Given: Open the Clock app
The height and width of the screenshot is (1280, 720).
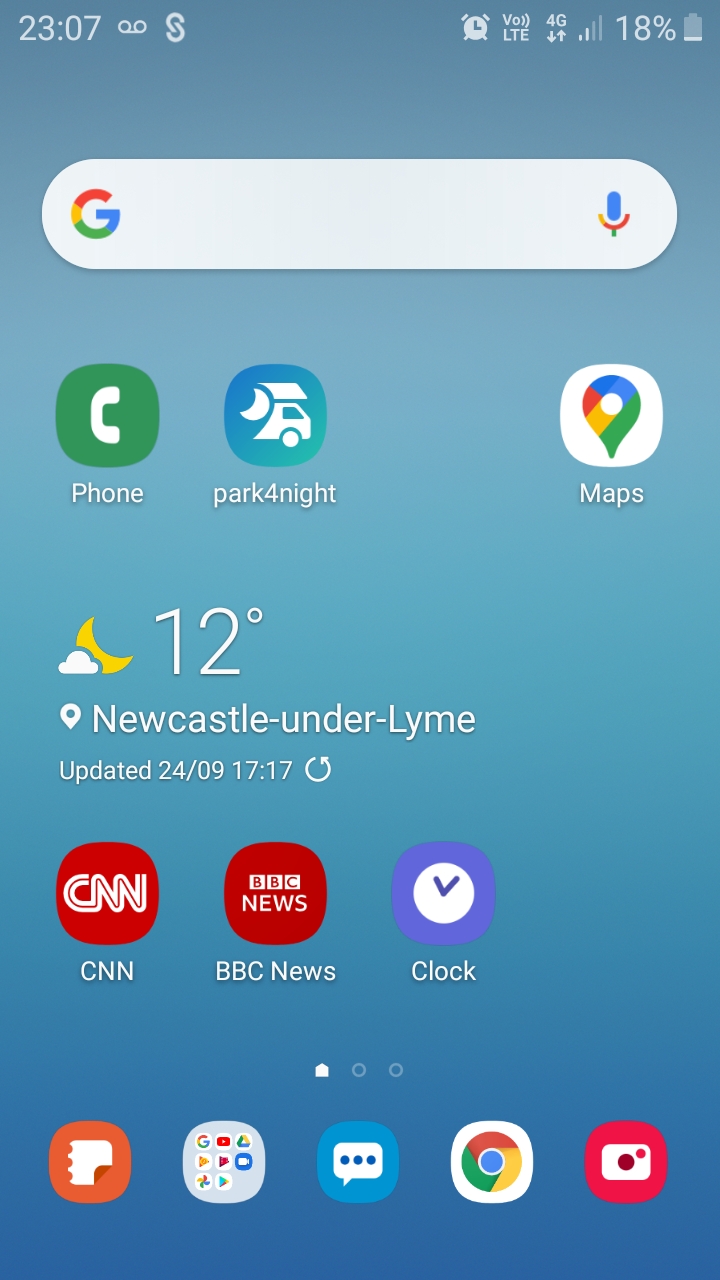Looking at the screenshot, I should (443, 893).
